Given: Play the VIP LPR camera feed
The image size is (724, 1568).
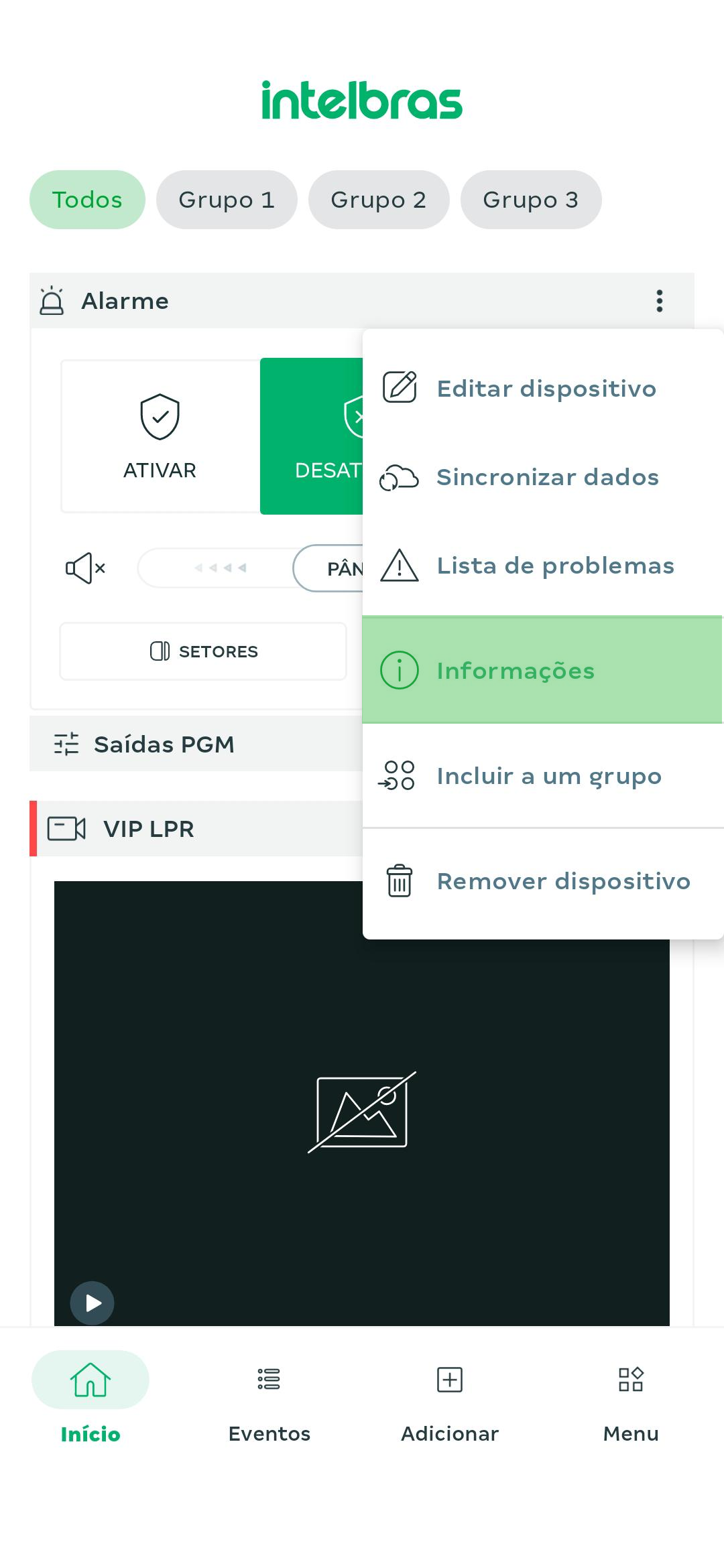Looking at the screenshot, I should (x=93, y=1303).
